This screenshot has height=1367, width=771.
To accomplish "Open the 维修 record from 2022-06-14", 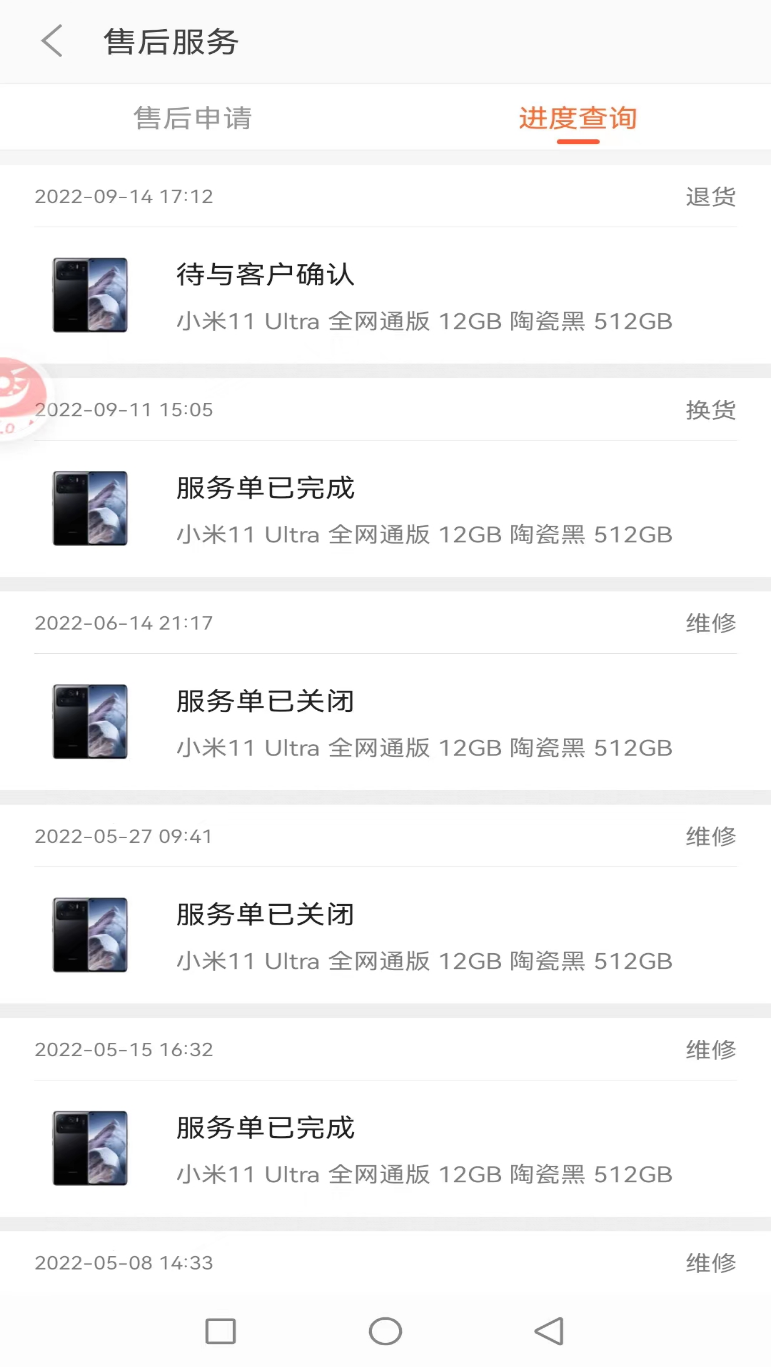I will (x=385, y=721).
